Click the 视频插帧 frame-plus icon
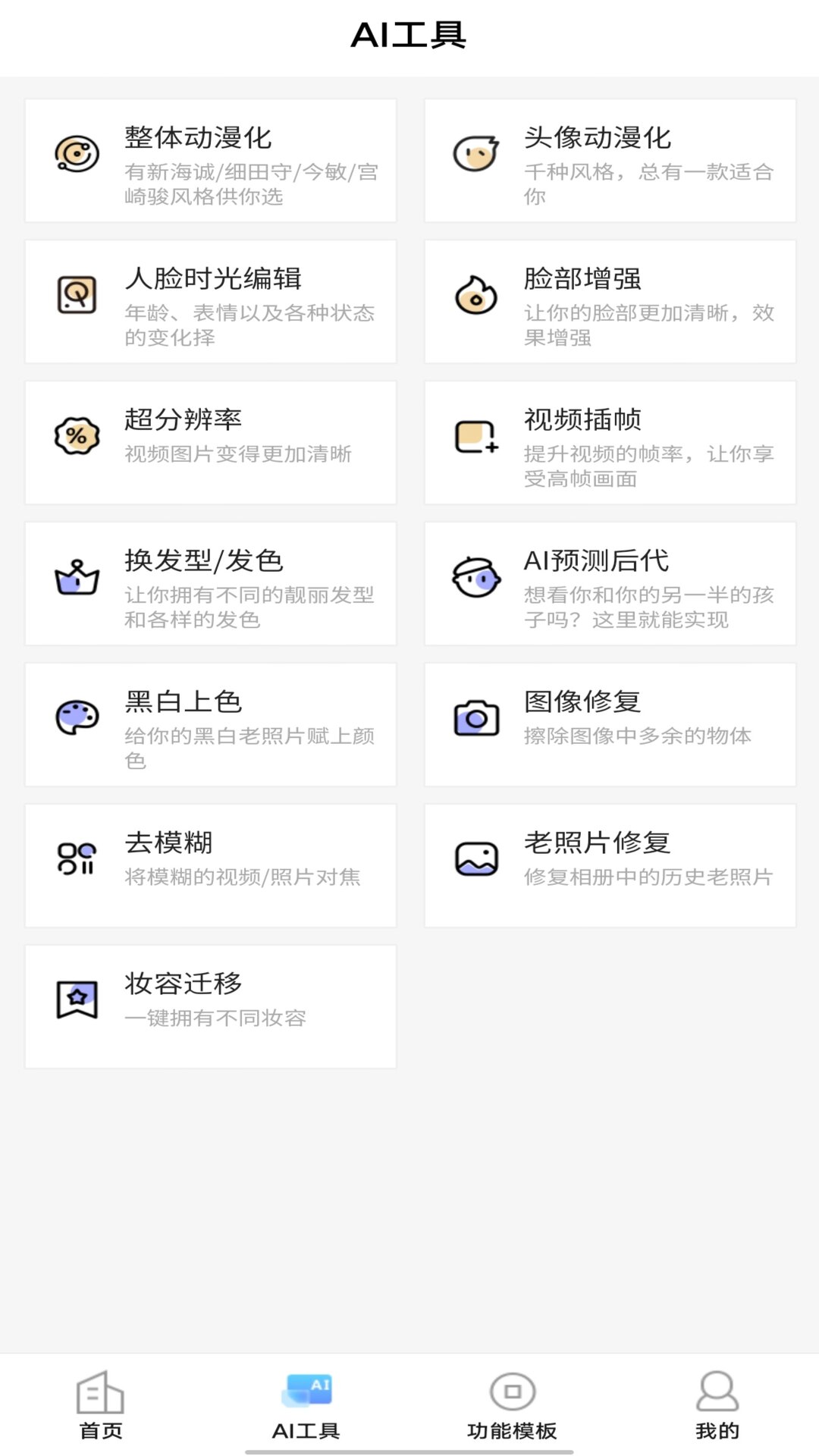Screen dimensions: 819x1456 pos(475,435)
